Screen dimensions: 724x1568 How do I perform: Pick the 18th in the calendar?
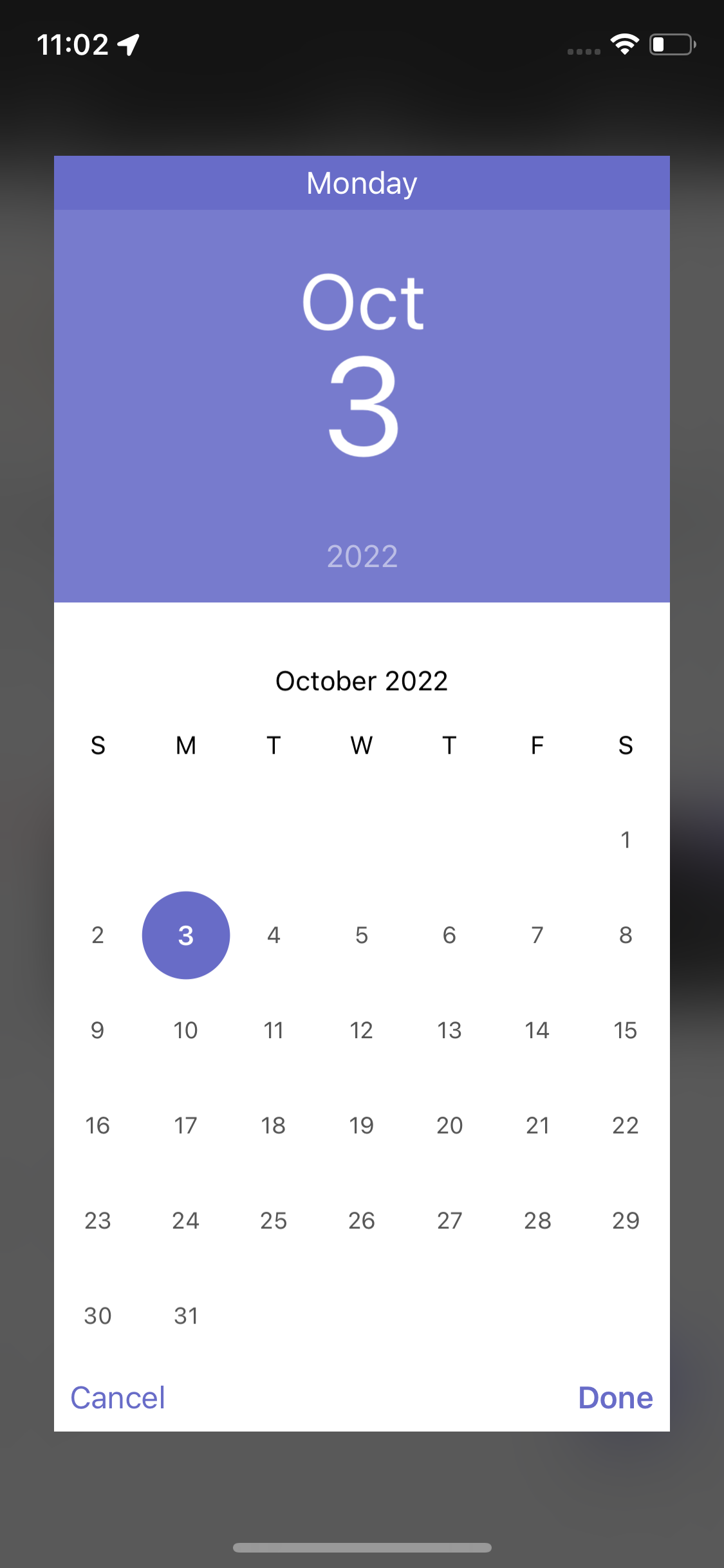click(x=274, y=1126)
